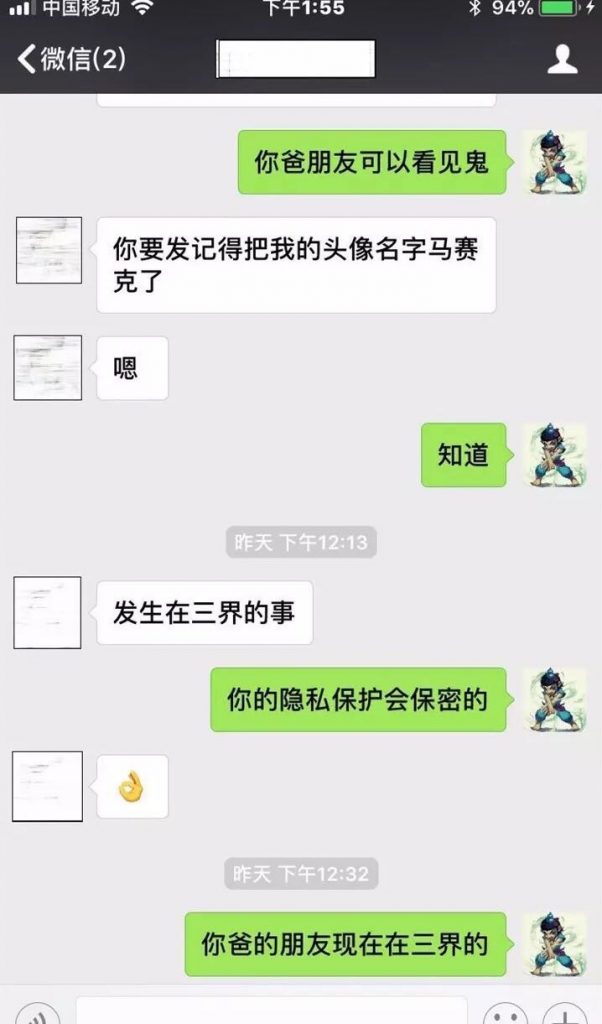Open contact avatar beside 嗯 message
The height and width of the screenshot is (1024, 602).
tap(47, 368)
